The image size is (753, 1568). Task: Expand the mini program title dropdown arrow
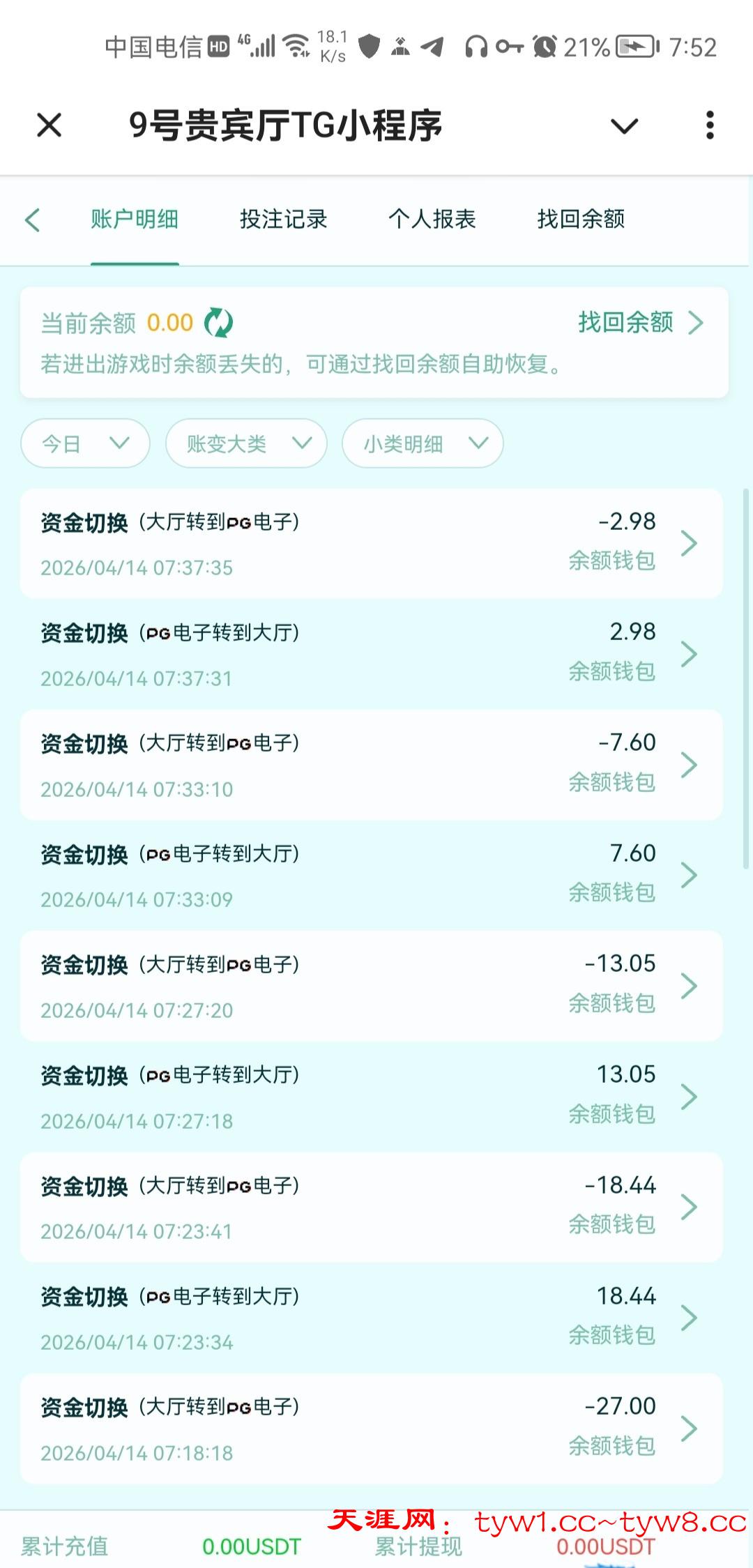click(624, 126)
